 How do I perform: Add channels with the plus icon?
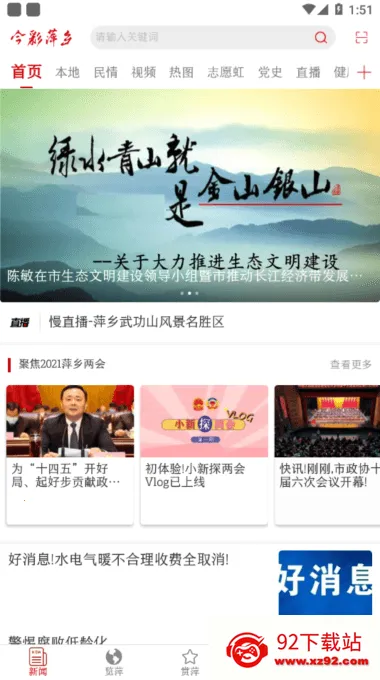[x=364, y=72]
